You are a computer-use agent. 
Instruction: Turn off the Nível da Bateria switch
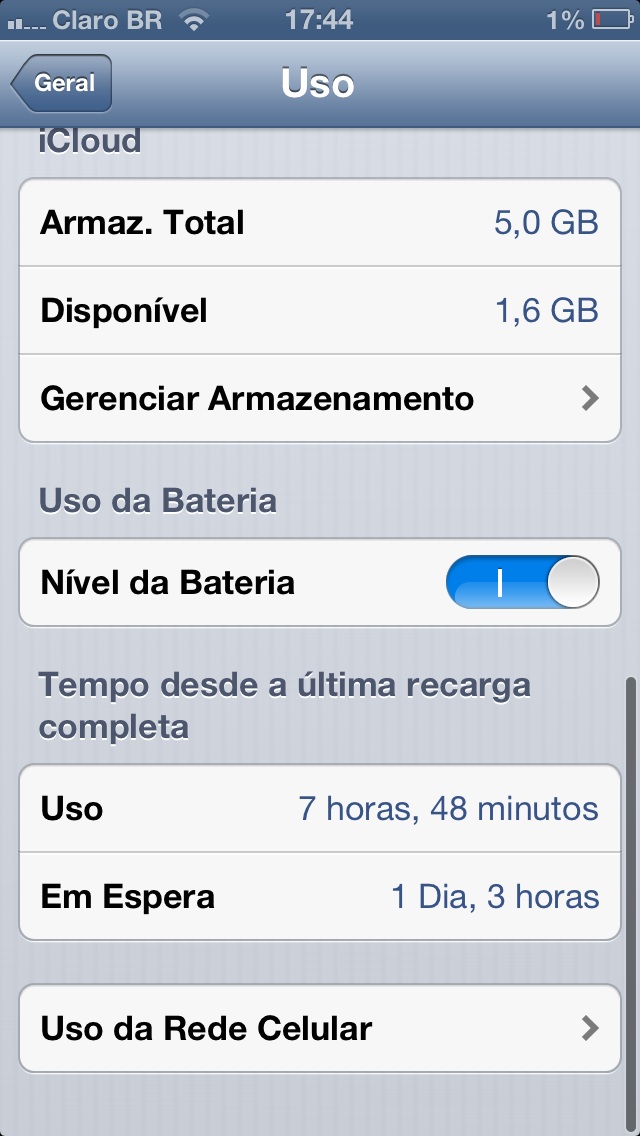click(x=523, y=582)
